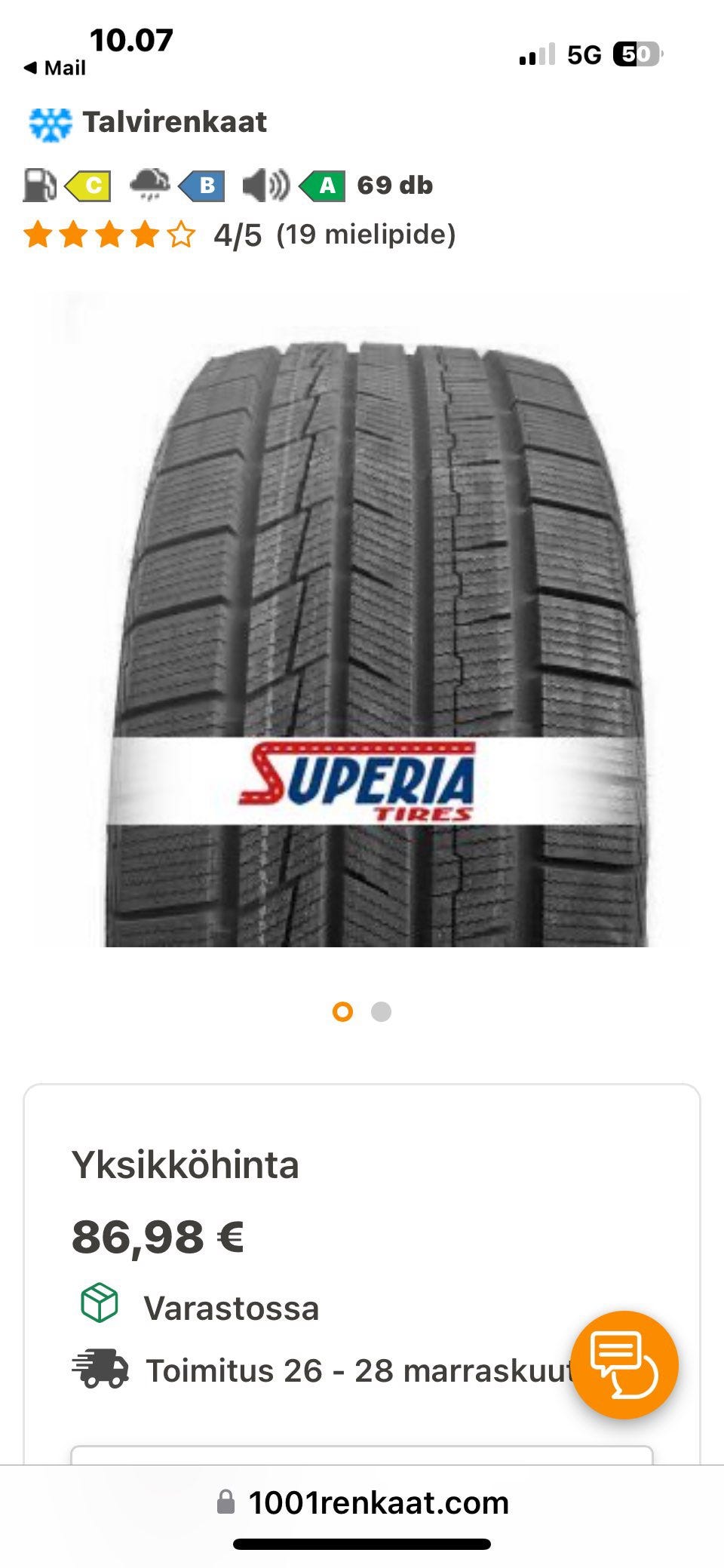Tap the 1001renkaat.com address bar

(364, 1502)
